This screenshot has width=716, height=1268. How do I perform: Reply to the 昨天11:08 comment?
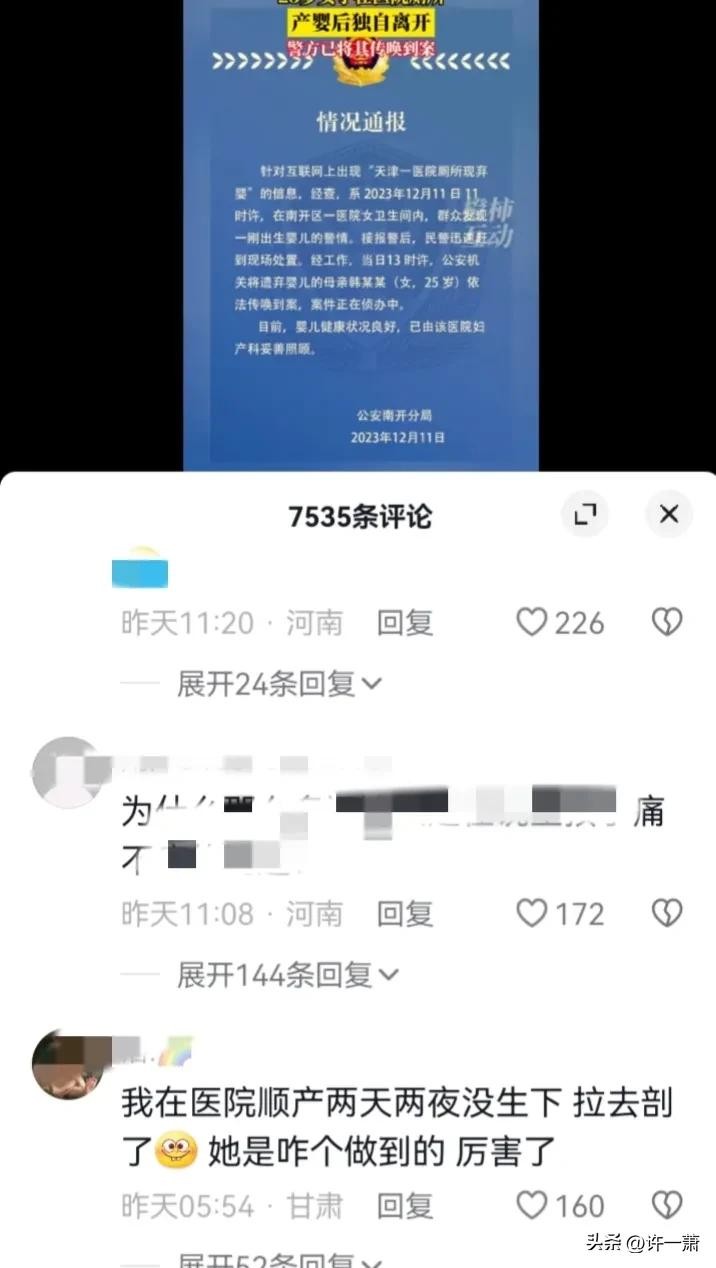pos(404,913)
